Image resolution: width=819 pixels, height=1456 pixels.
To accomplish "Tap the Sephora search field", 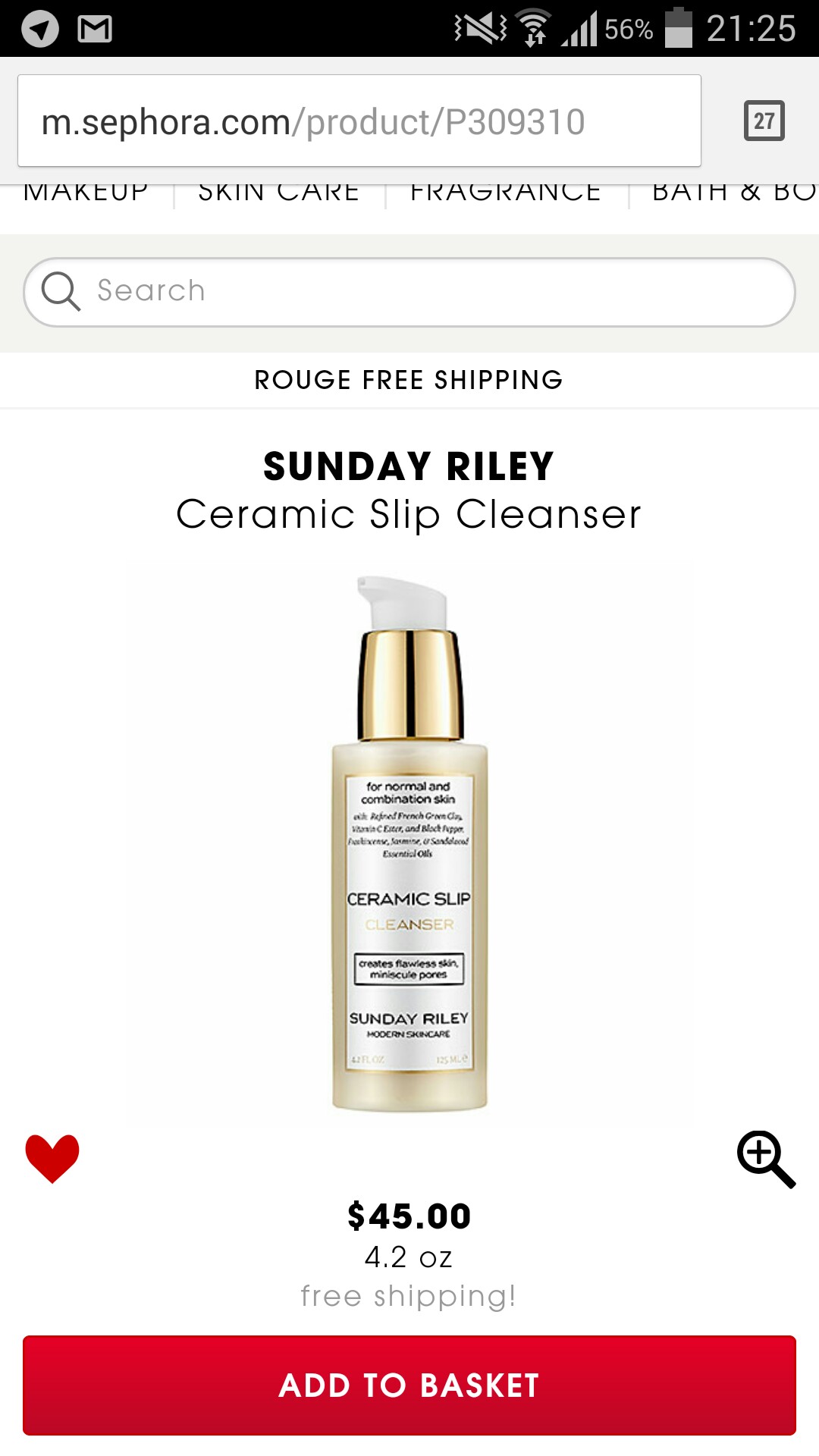I will pyautogui.click(x=409, y=292).
